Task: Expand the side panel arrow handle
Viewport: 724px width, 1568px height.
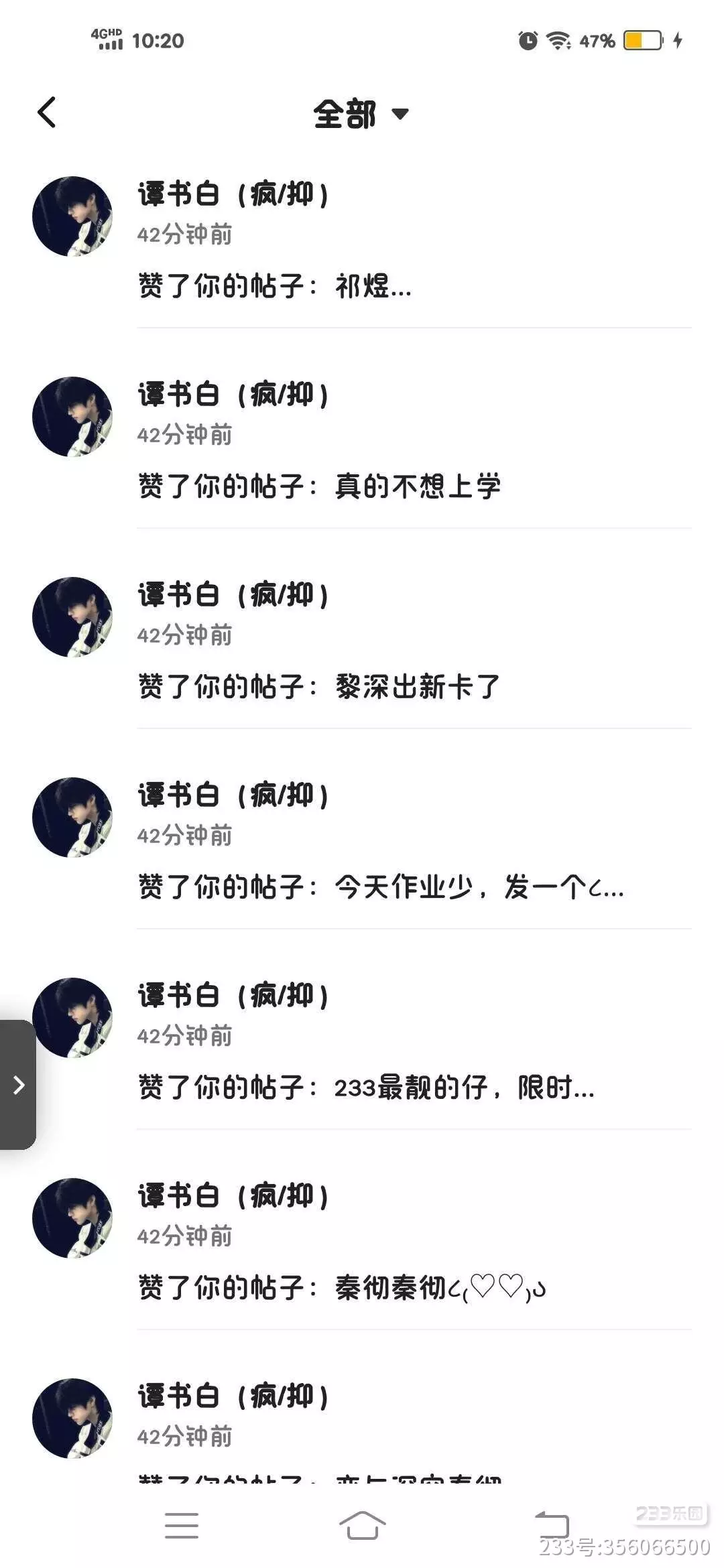Action: (18, 1085)
